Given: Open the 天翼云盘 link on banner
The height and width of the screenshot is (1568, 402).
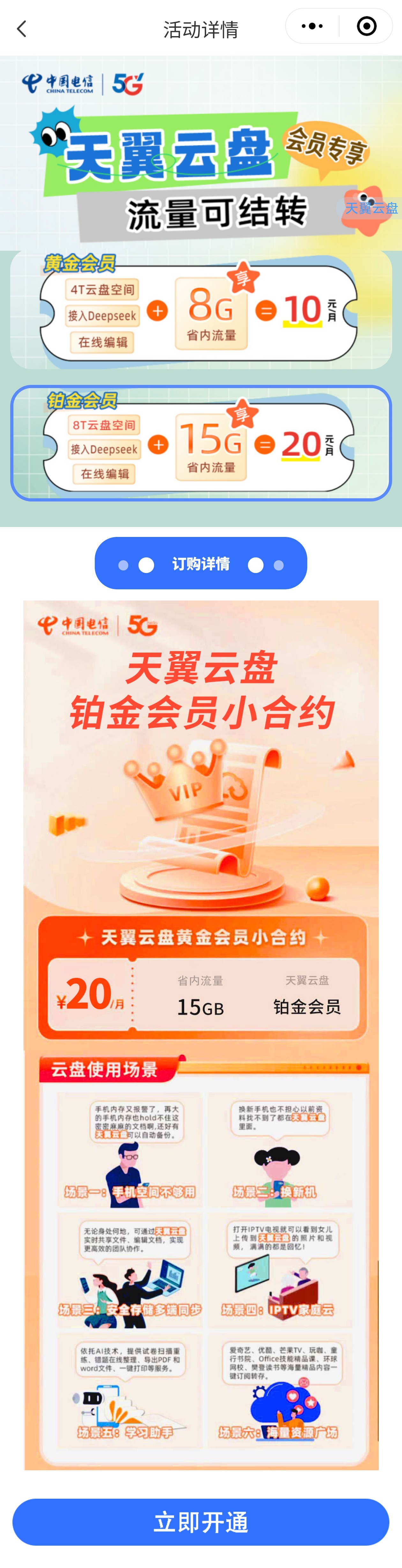Looking at the screenshot, I should pos(371,208).
